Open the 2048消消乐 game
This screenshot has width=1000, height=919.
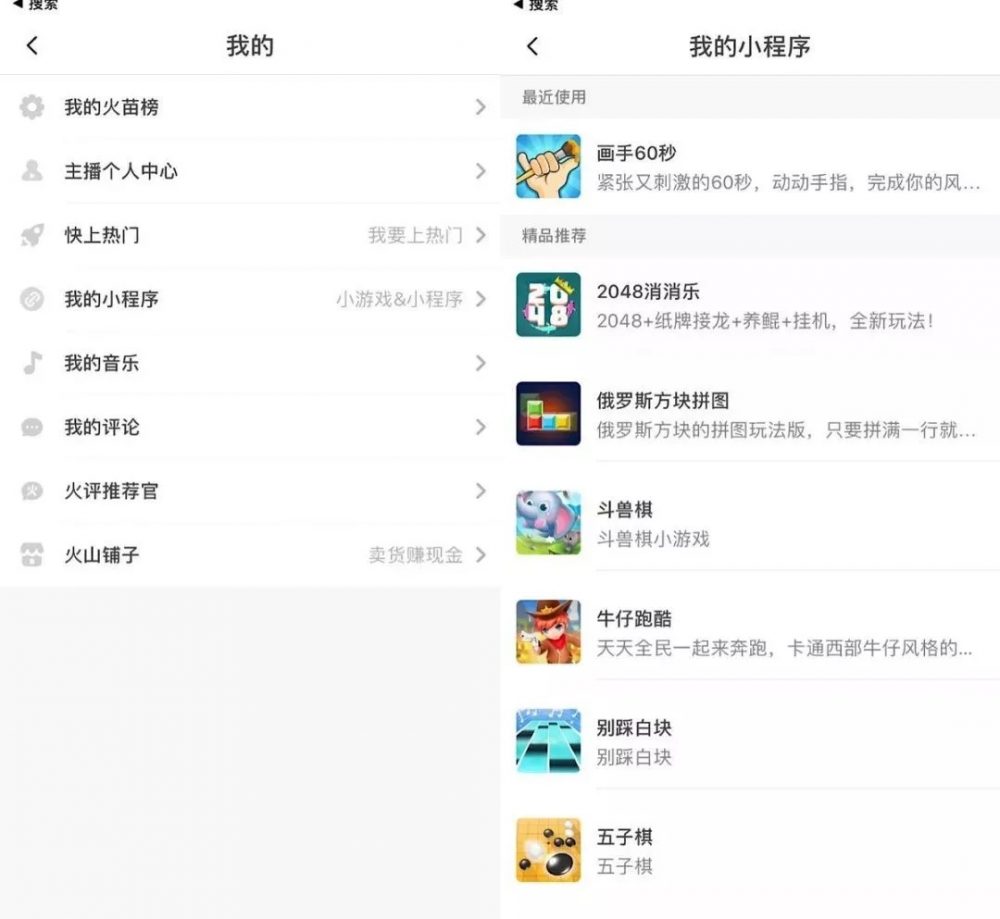750,306
